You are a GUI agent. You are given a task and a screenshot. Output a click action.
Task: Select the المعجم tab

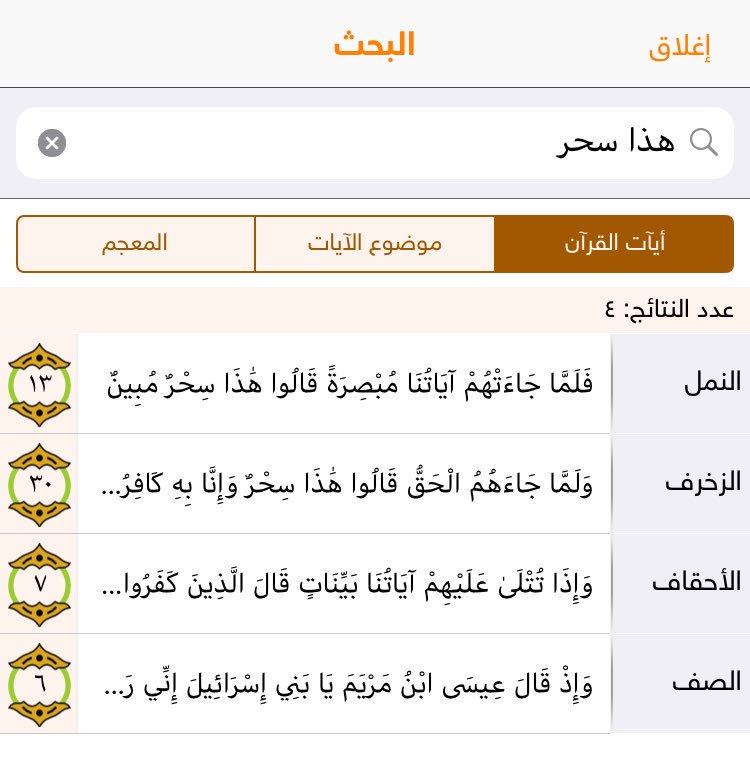click(135, 244)
